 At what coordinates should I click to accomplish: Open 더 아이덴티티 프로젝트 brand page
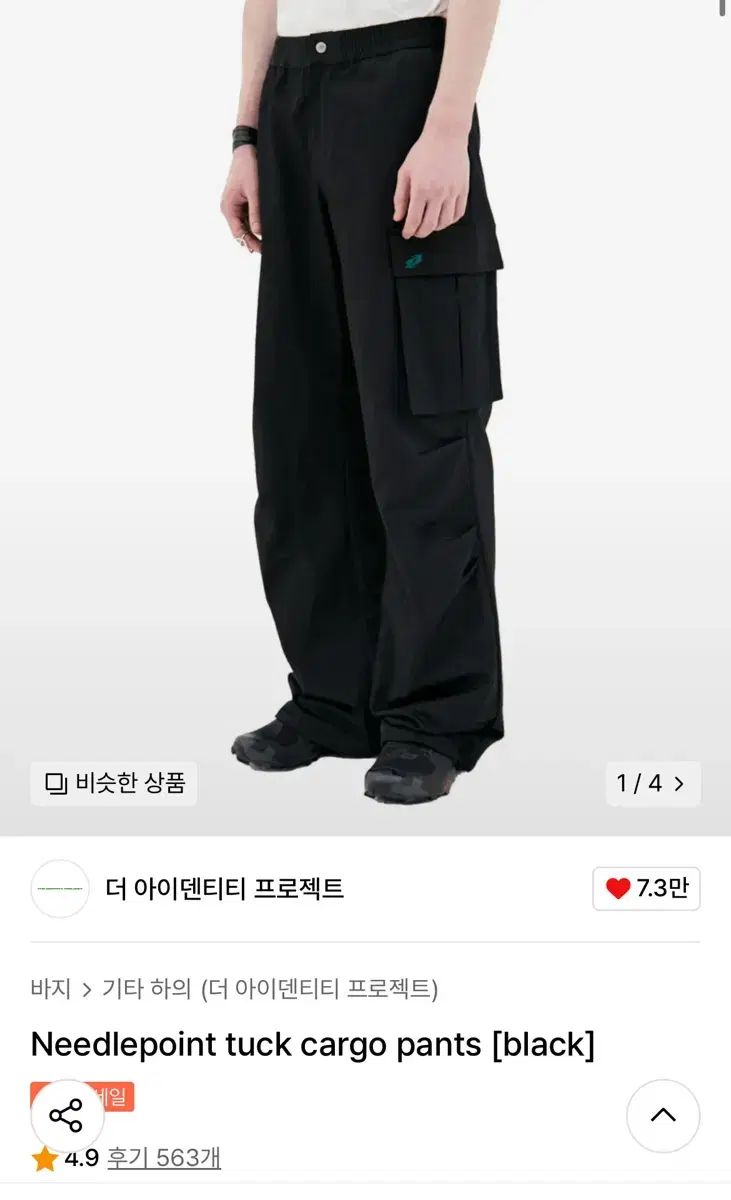[224, 888]
